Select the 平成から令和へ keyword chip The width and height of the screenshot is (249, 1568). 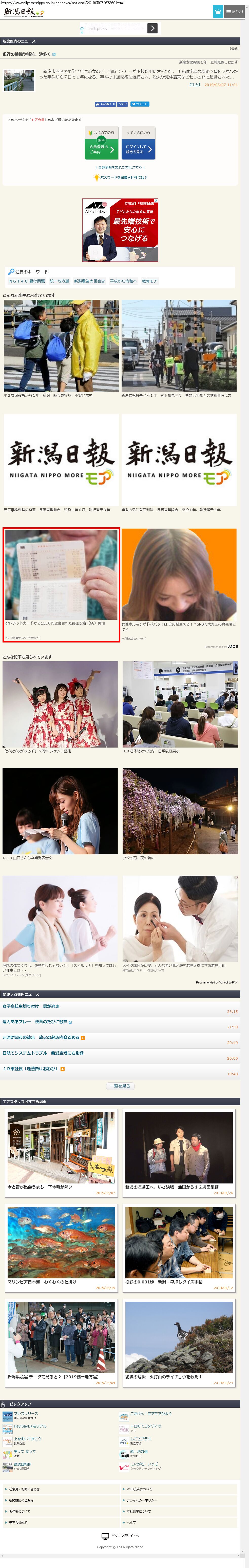123,281
